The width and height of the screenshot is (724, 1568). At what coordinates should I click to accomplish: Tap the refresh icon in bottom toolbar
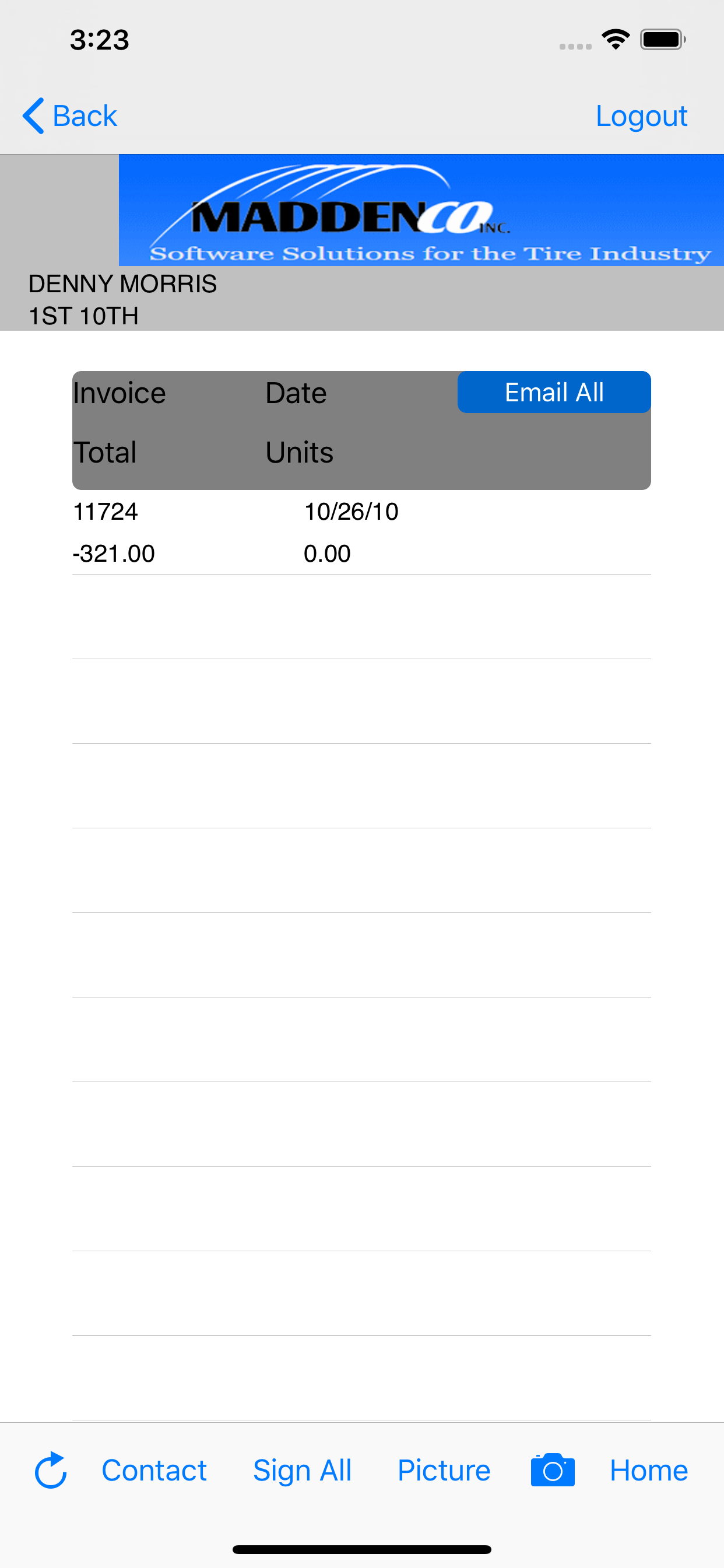[x=51, y=1471]
